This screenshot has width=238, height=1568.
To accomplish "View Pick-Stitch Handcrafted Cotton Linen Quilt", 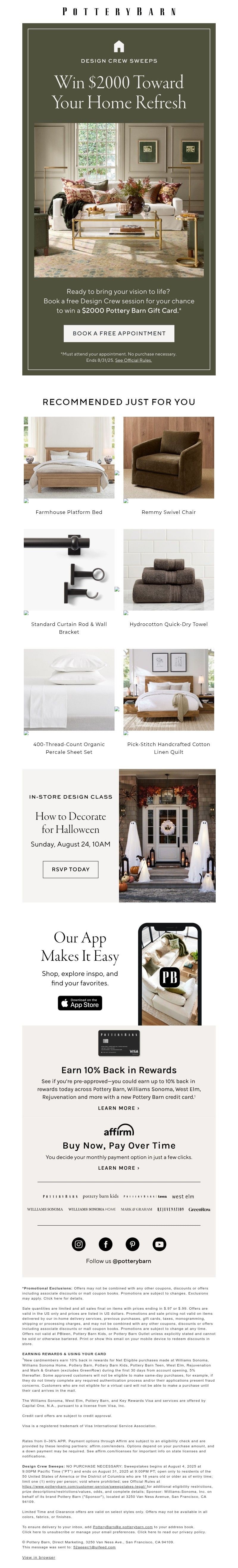I will pos(169,689).
